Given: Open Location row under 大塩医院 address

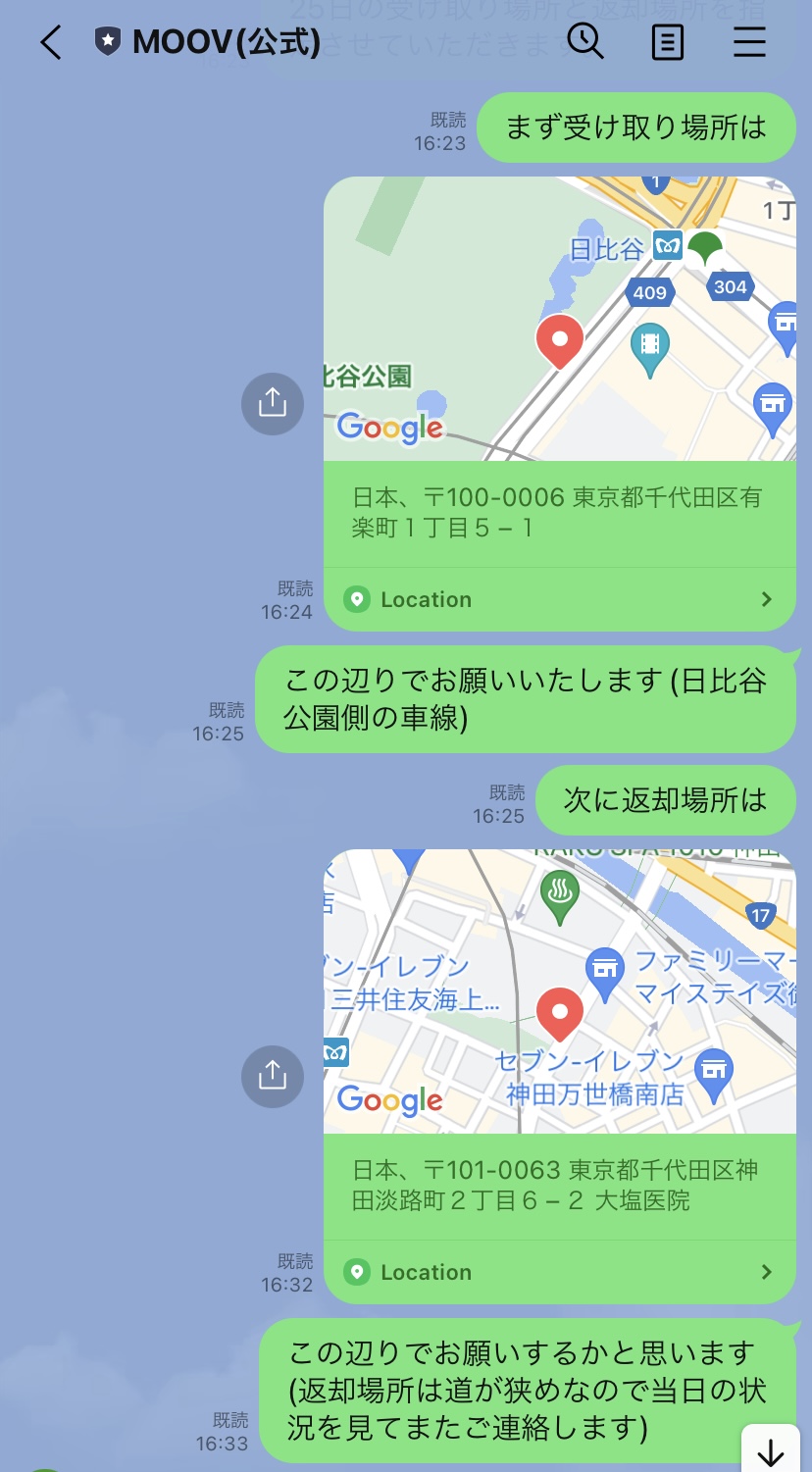Looking at the screenshot, I should pyautogui.click(x=559, y=1272).
